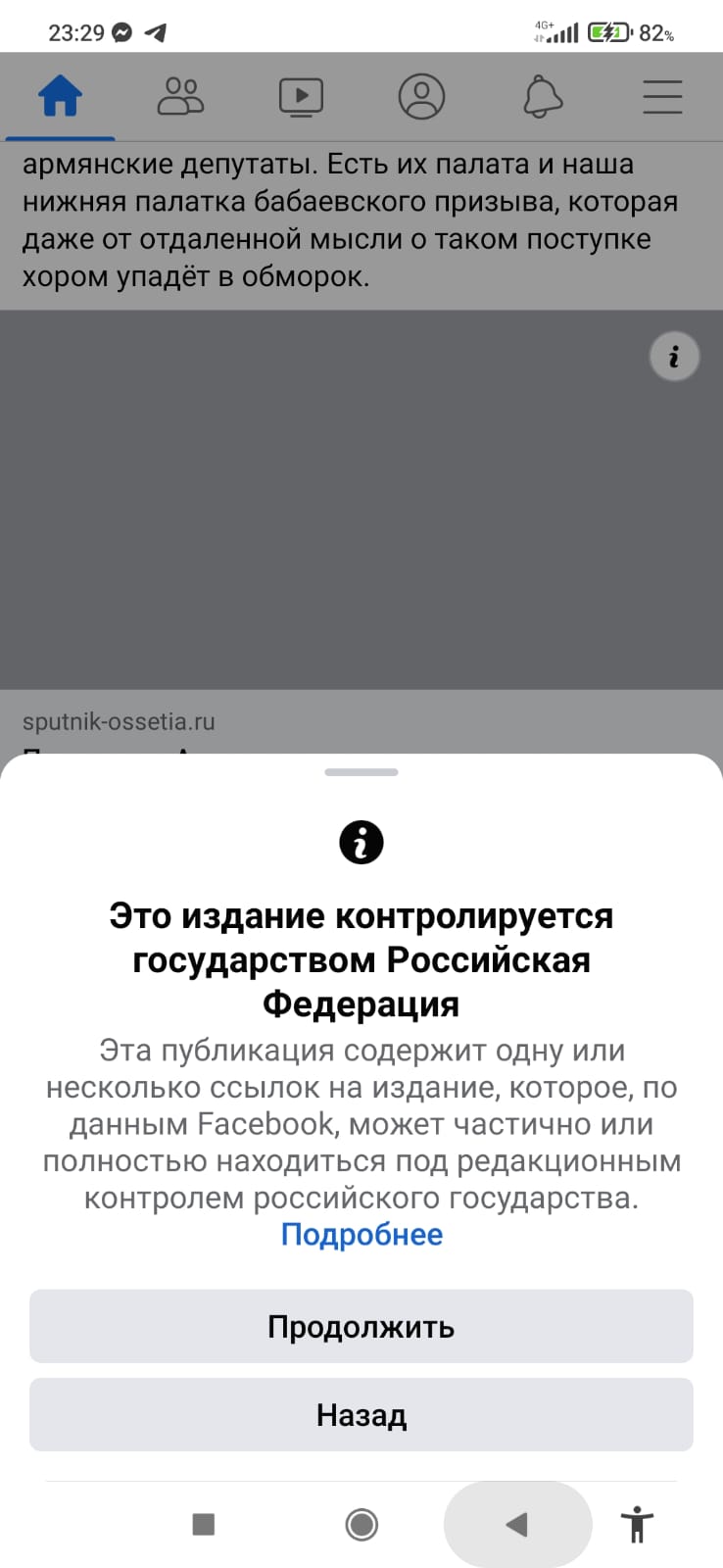Tap the info icon on the article image

click(x=674, y=356)
